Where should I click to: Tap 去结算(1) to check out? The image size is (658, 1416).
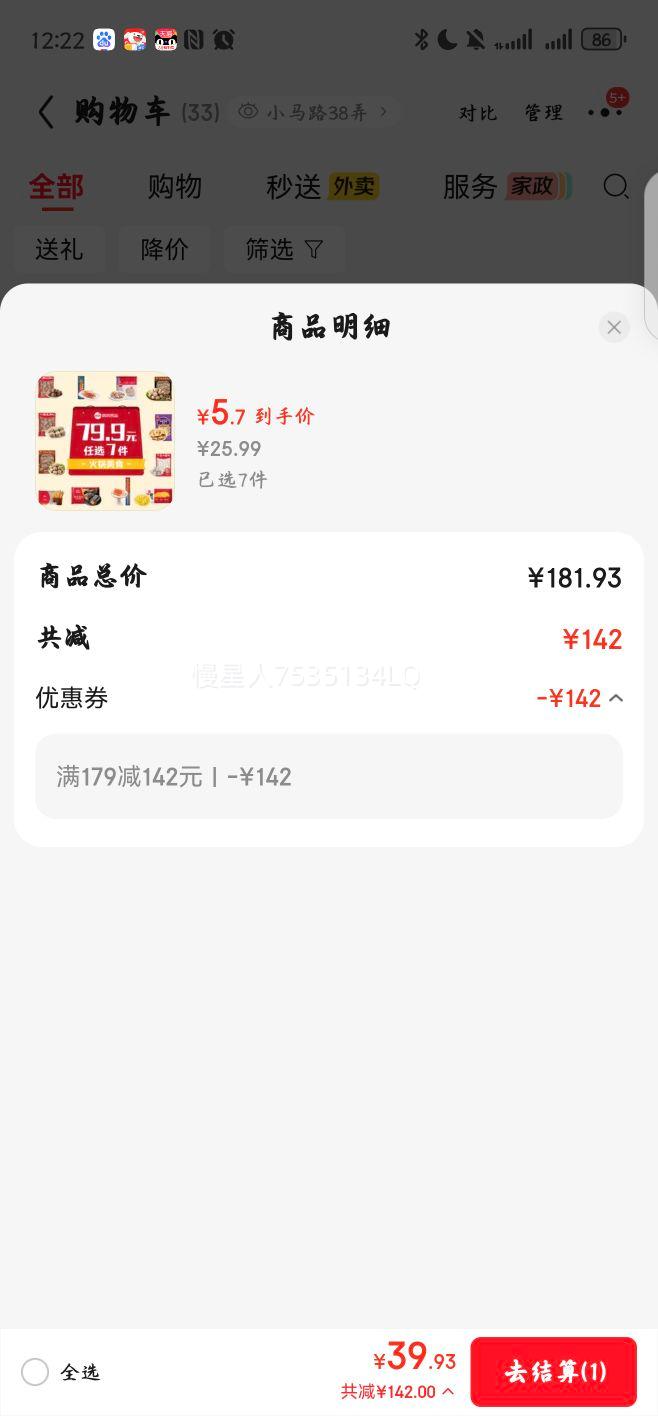pos(554,1371)
